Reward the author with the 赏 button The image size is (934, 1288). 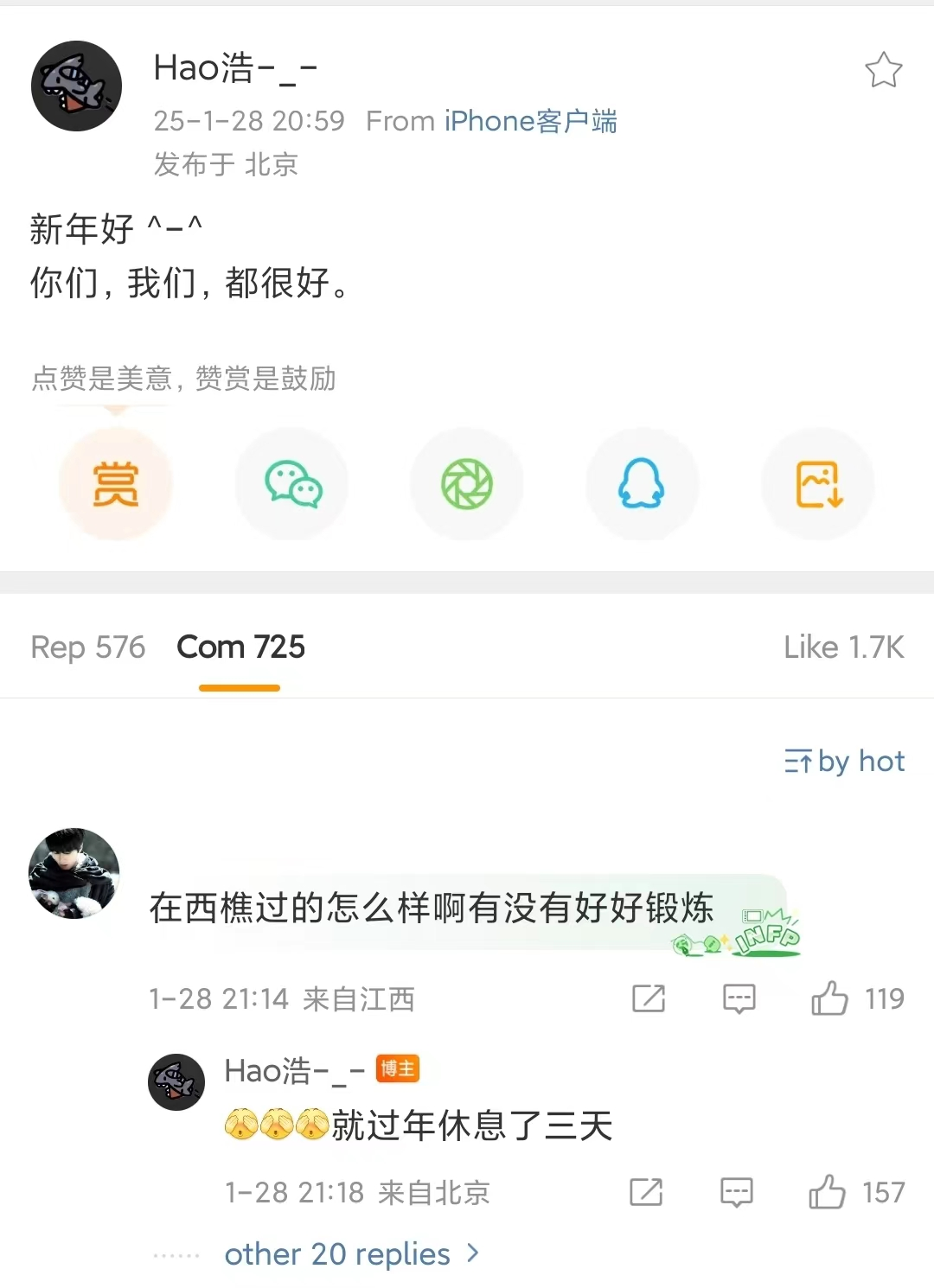(x=116, y=484)
